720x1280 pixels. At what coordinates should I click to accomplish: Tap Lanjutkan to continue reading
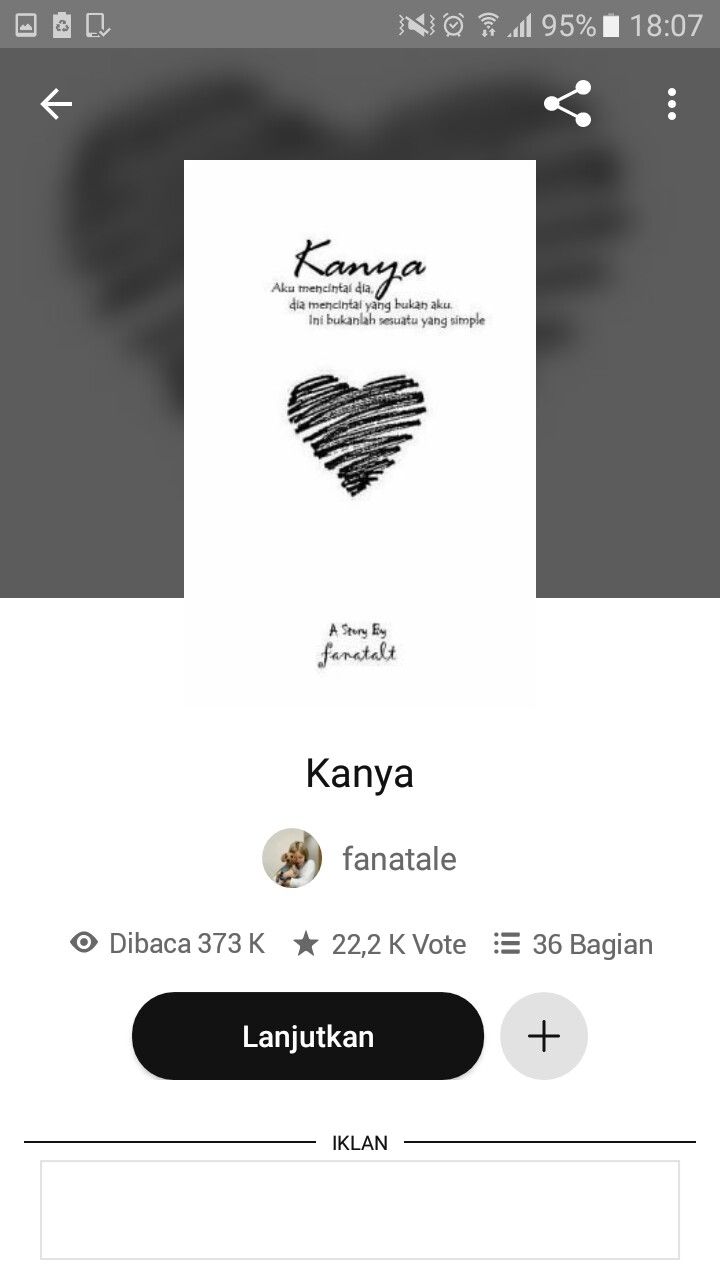308,1036
